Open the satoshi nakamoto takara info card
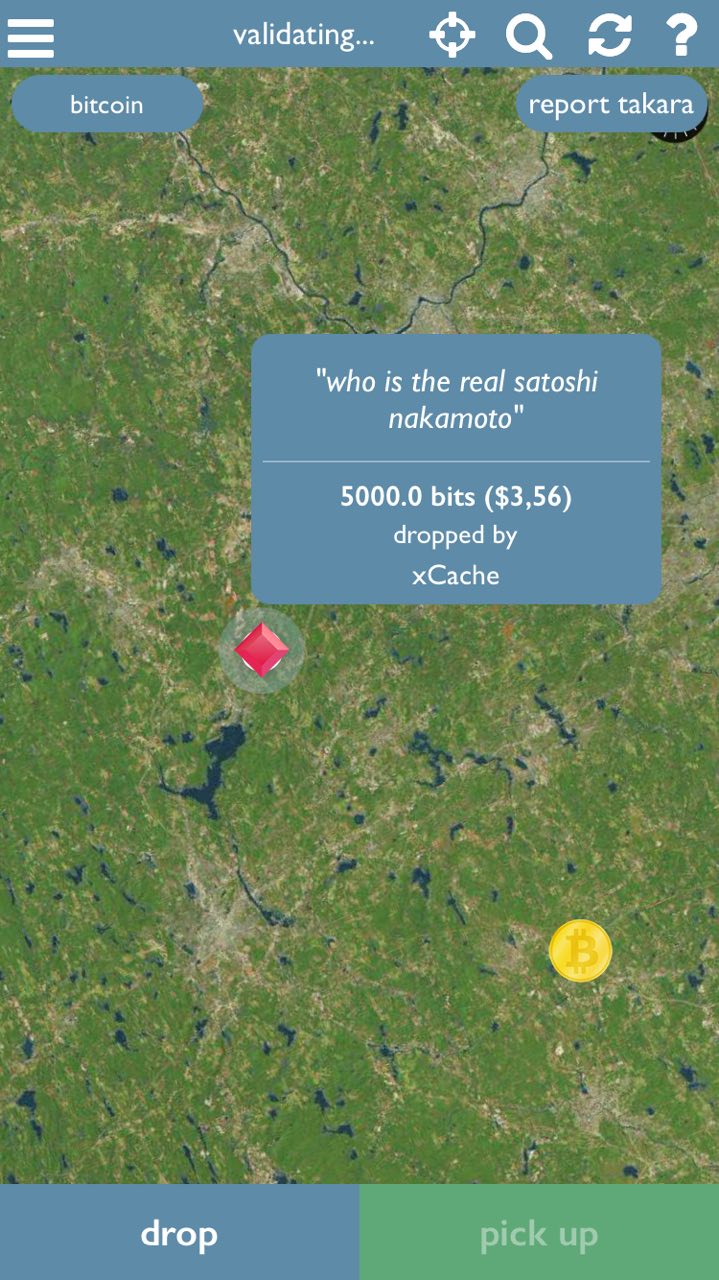Screen dimensions: 719x1280 click(456, 469)
